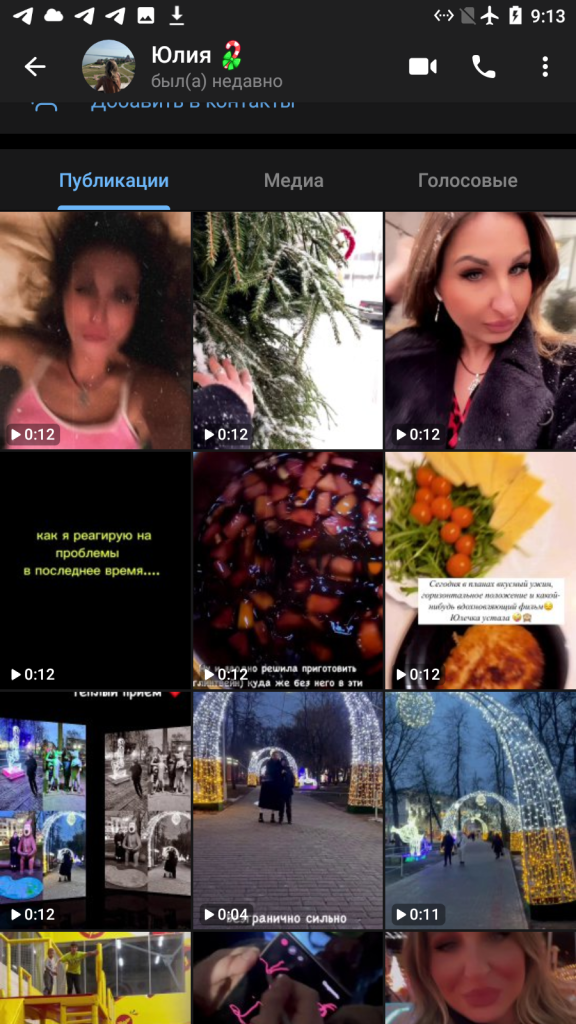Go back using the top-left arrow
The image size is (576, 1024).
(x=35, y=66)
